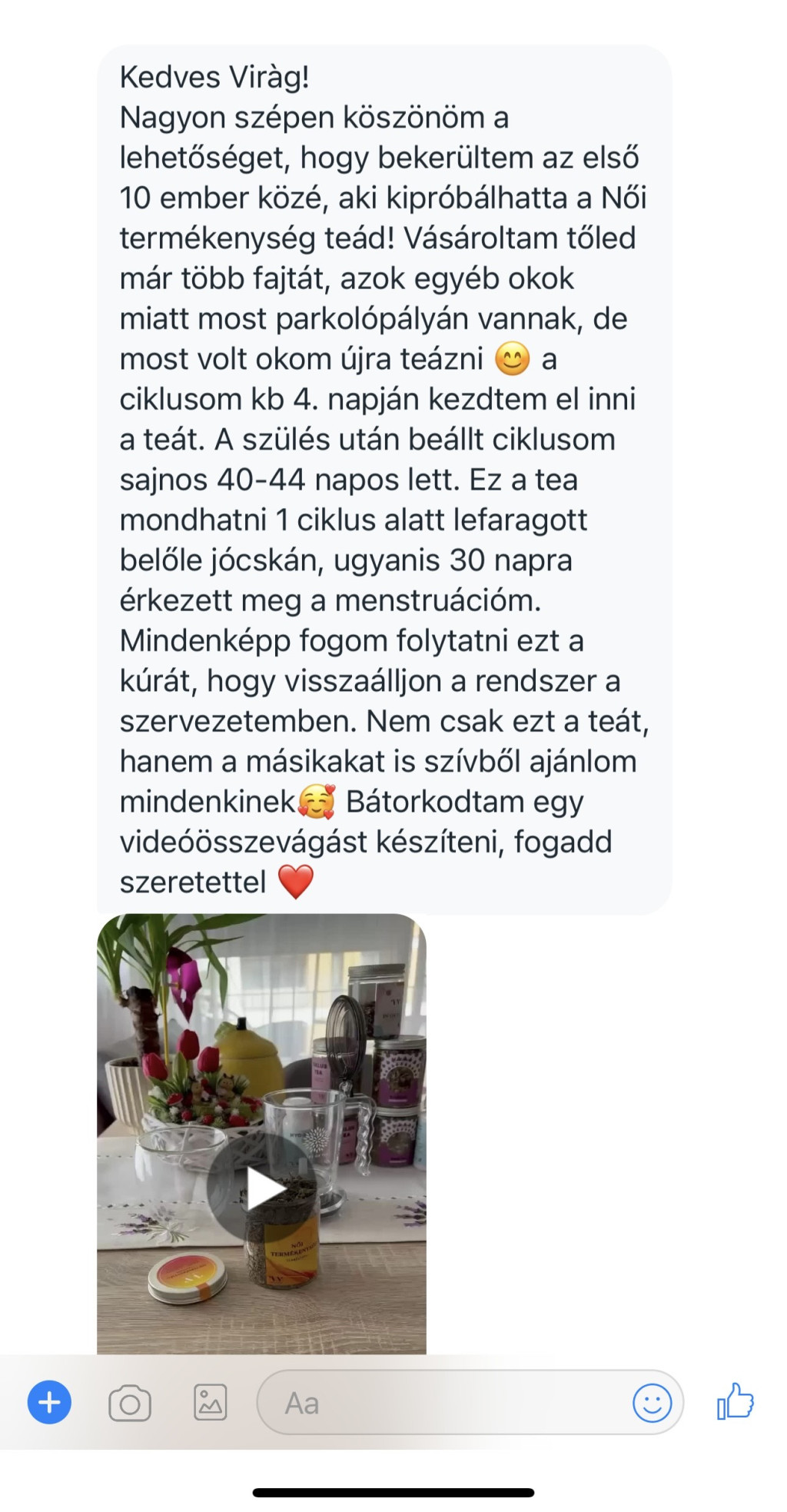This screenshot has width=787, height=1512.
Task: Send a thumbs-up like
Action: pos(735,1402)
